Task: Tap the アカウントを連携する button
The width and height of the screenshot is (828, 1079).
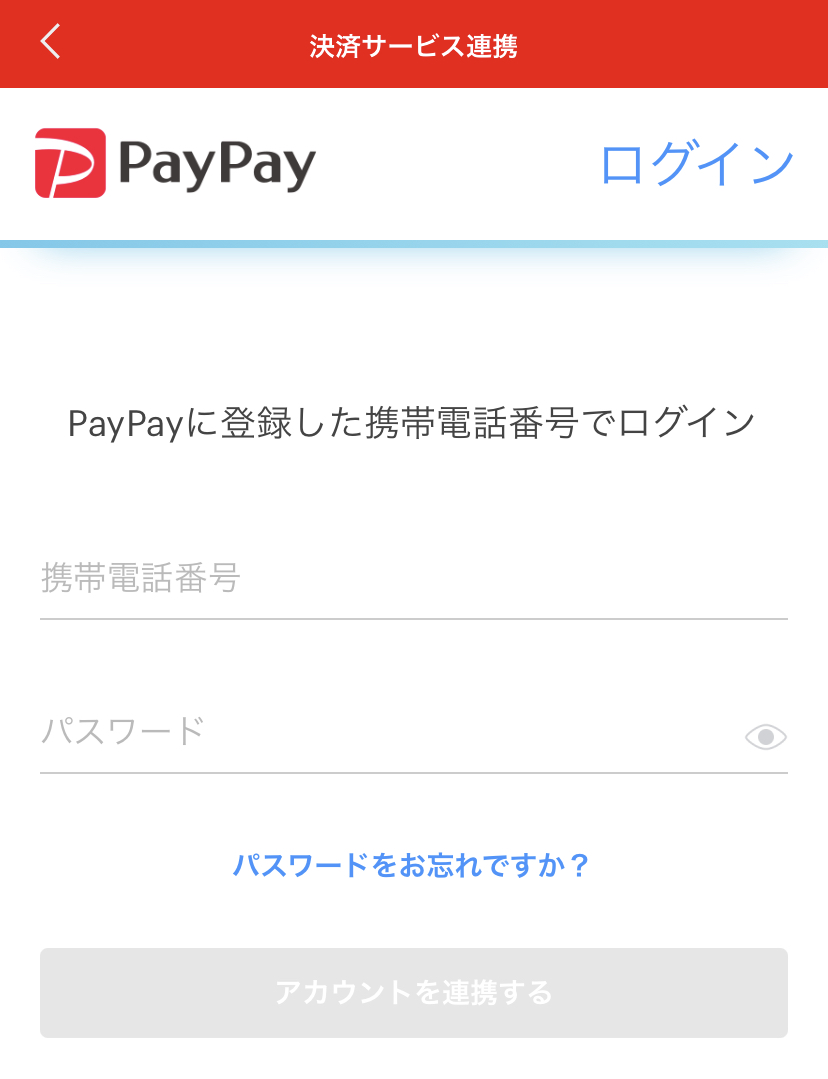Action: 414,993
